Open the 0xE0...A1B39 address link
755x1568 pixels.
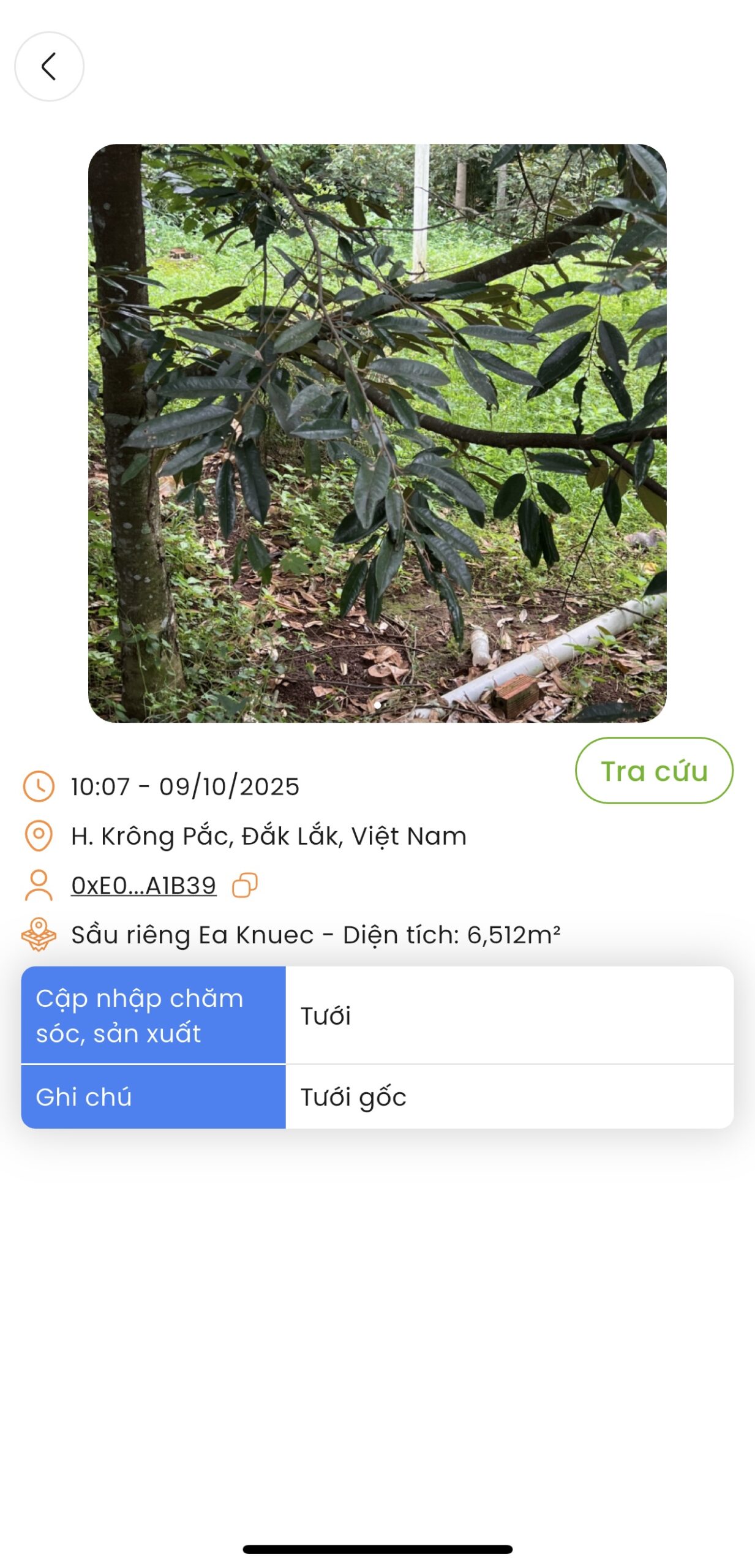pyautogui.click(x=144, y=886)
